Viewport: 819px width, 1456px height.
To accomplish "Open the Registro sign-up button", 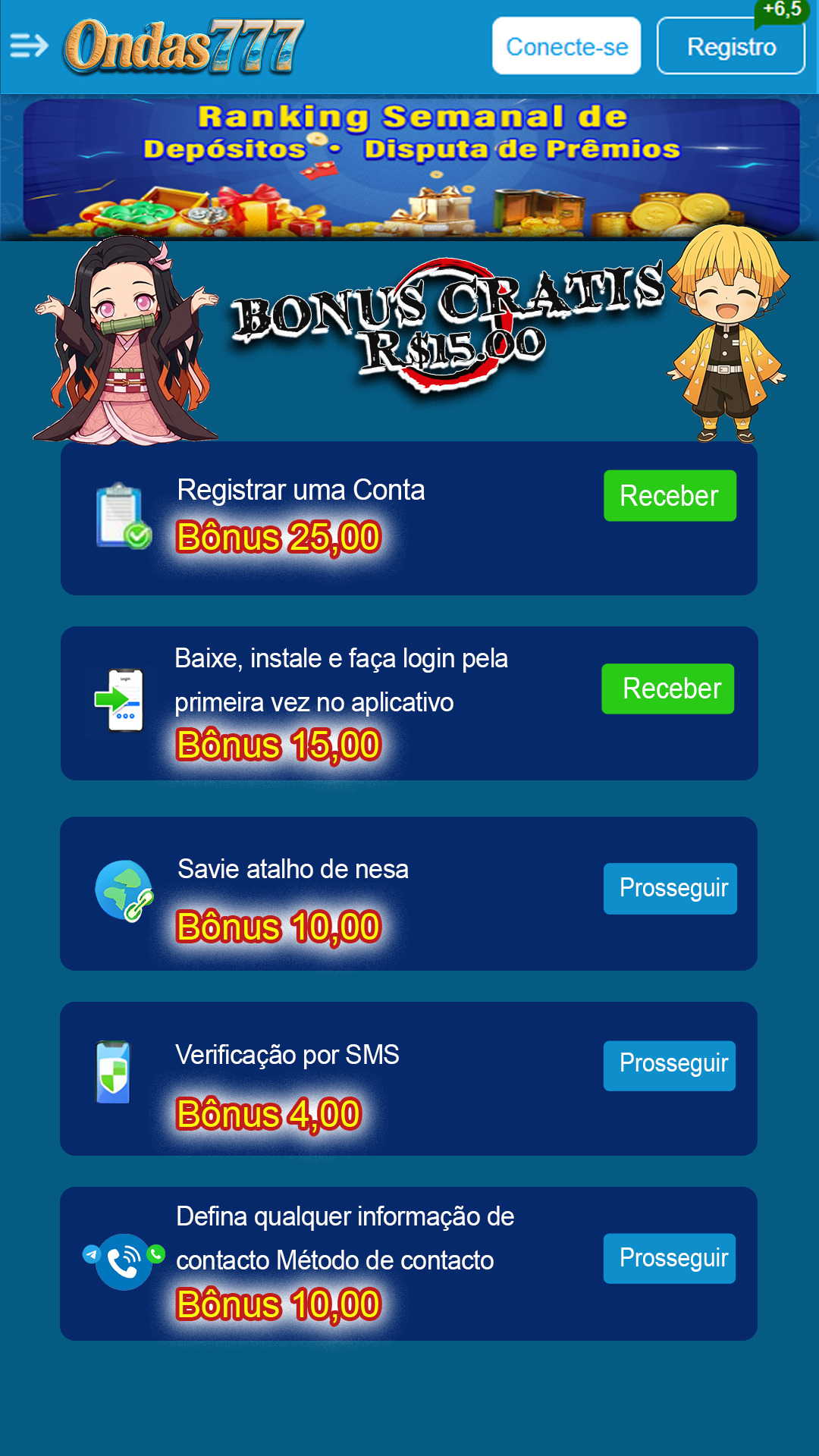I will (x=730, y=46).
